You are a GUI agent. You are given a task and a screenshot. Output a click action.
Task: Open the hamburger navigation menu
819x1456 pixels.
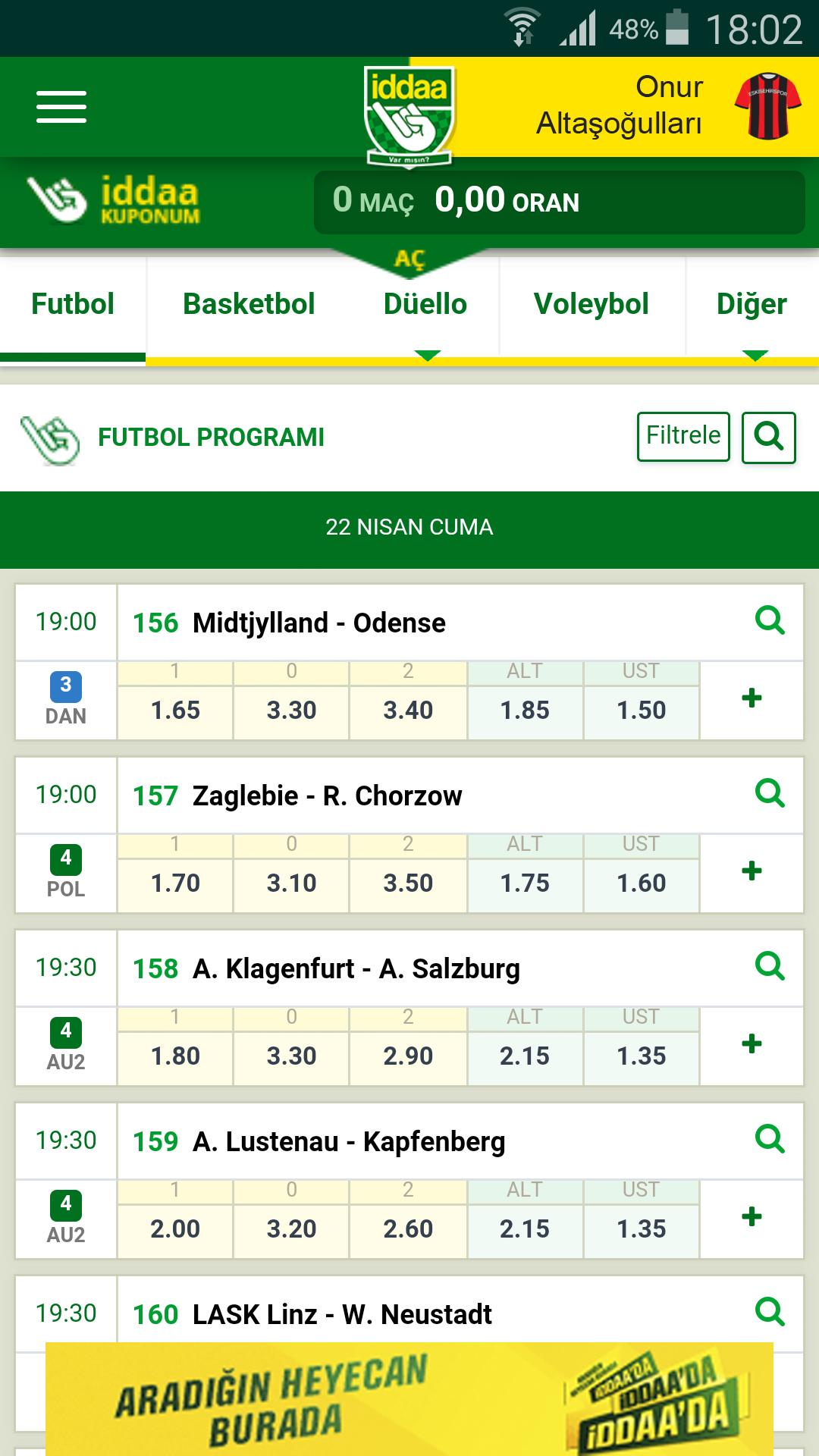[x=62, y=108]
